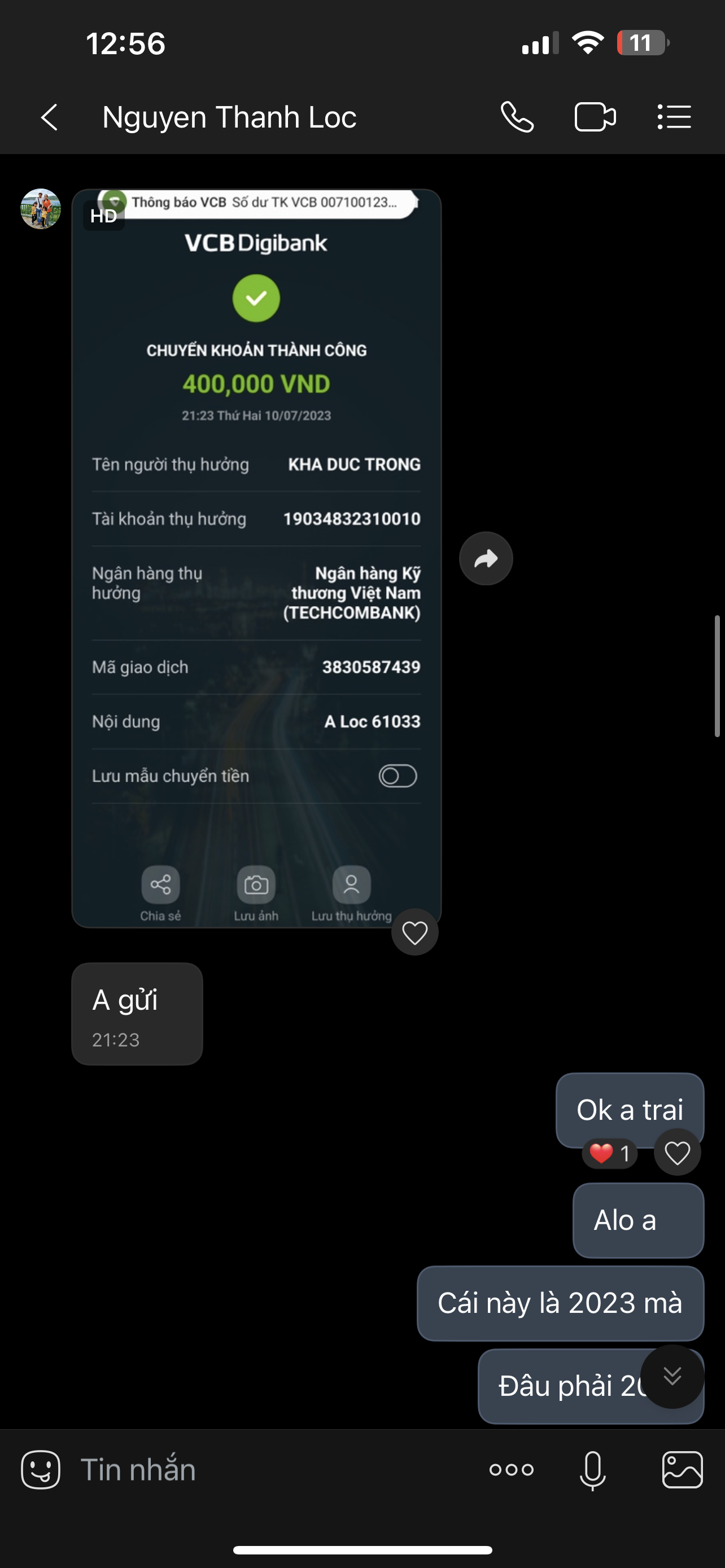The image size is (725, 1568).
Task: Jump to the latest messages
Action: click(x=672, y=1376)
